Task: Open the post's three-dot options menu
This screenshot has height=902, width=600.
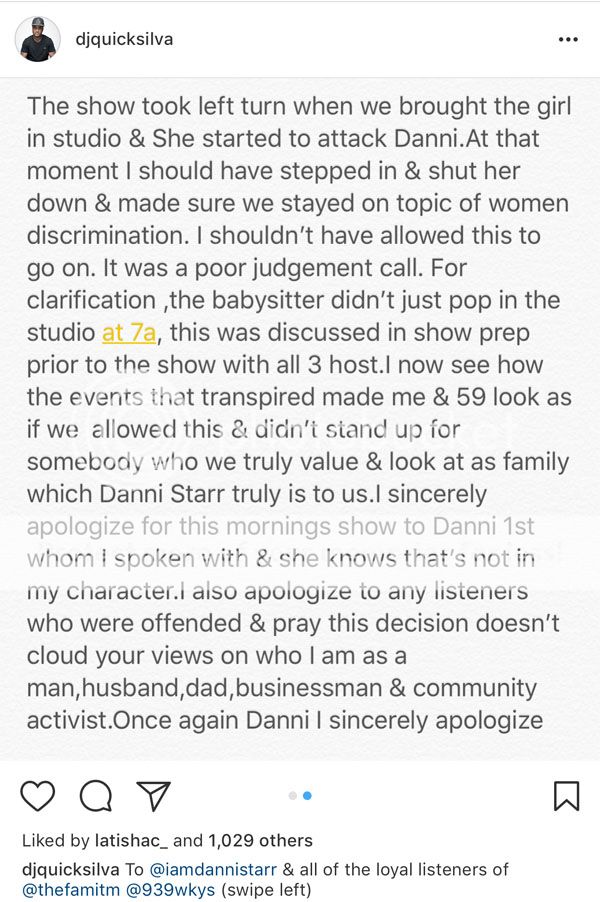Action: pos(568,40)
